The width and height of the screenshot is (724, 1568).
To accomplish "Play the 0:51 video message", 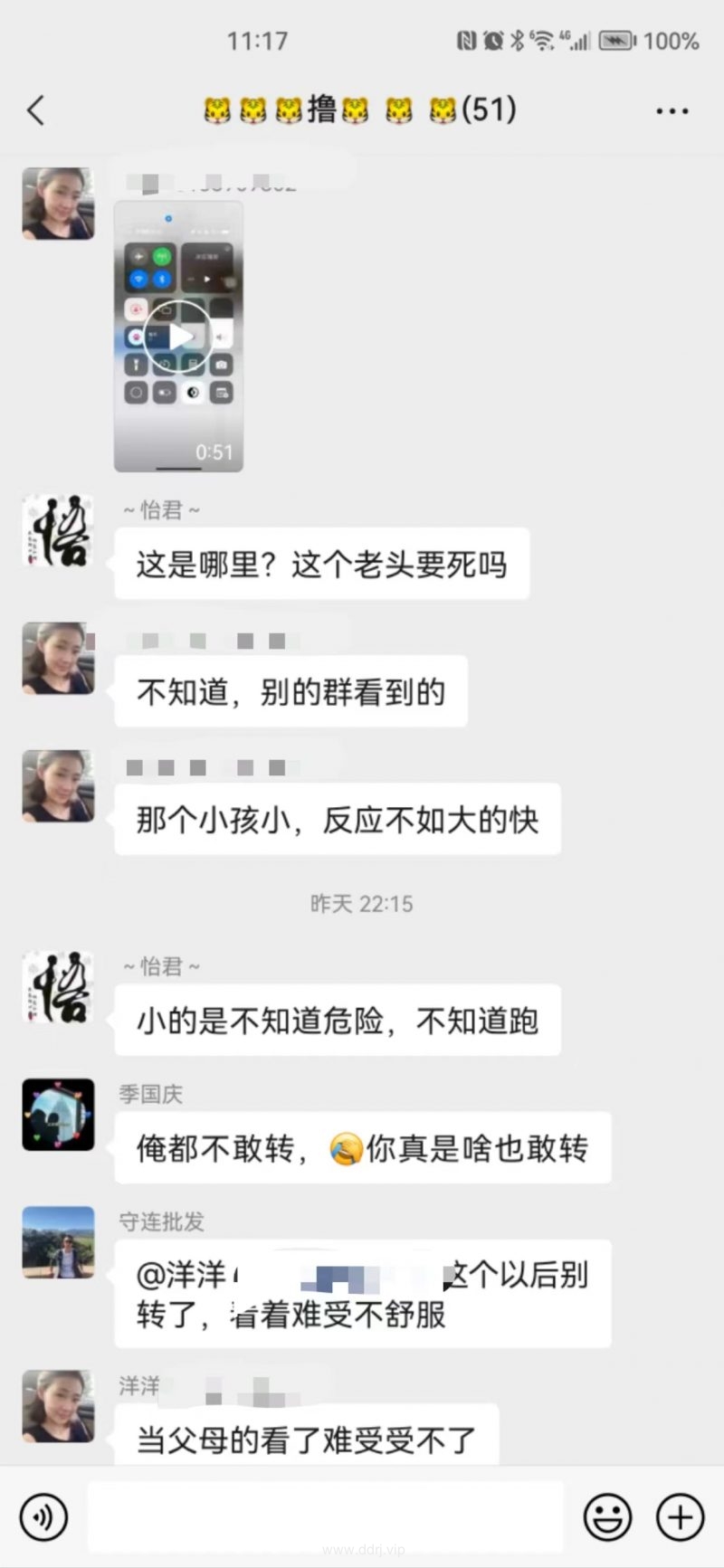I will 178,337.
